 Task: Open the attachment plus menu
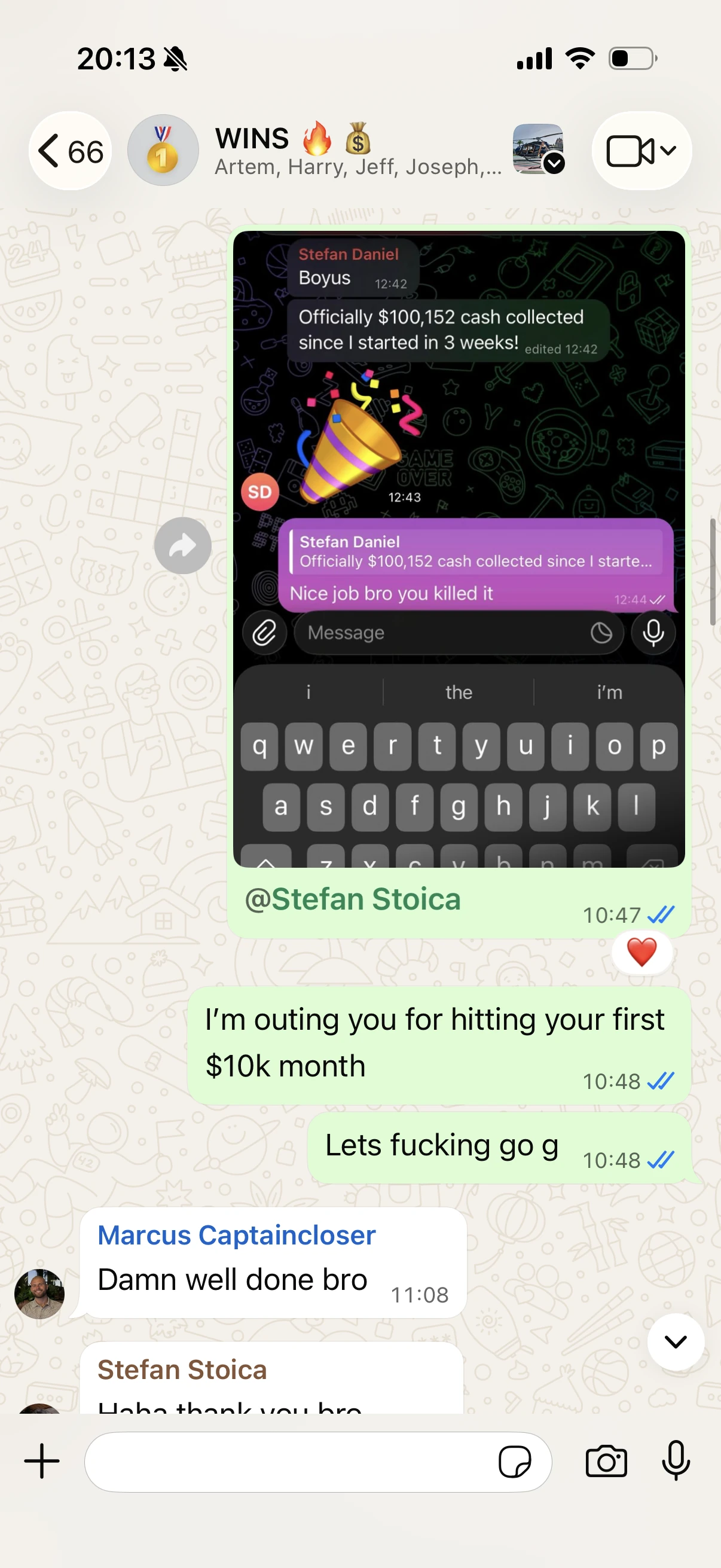(x=41, y=1461)
